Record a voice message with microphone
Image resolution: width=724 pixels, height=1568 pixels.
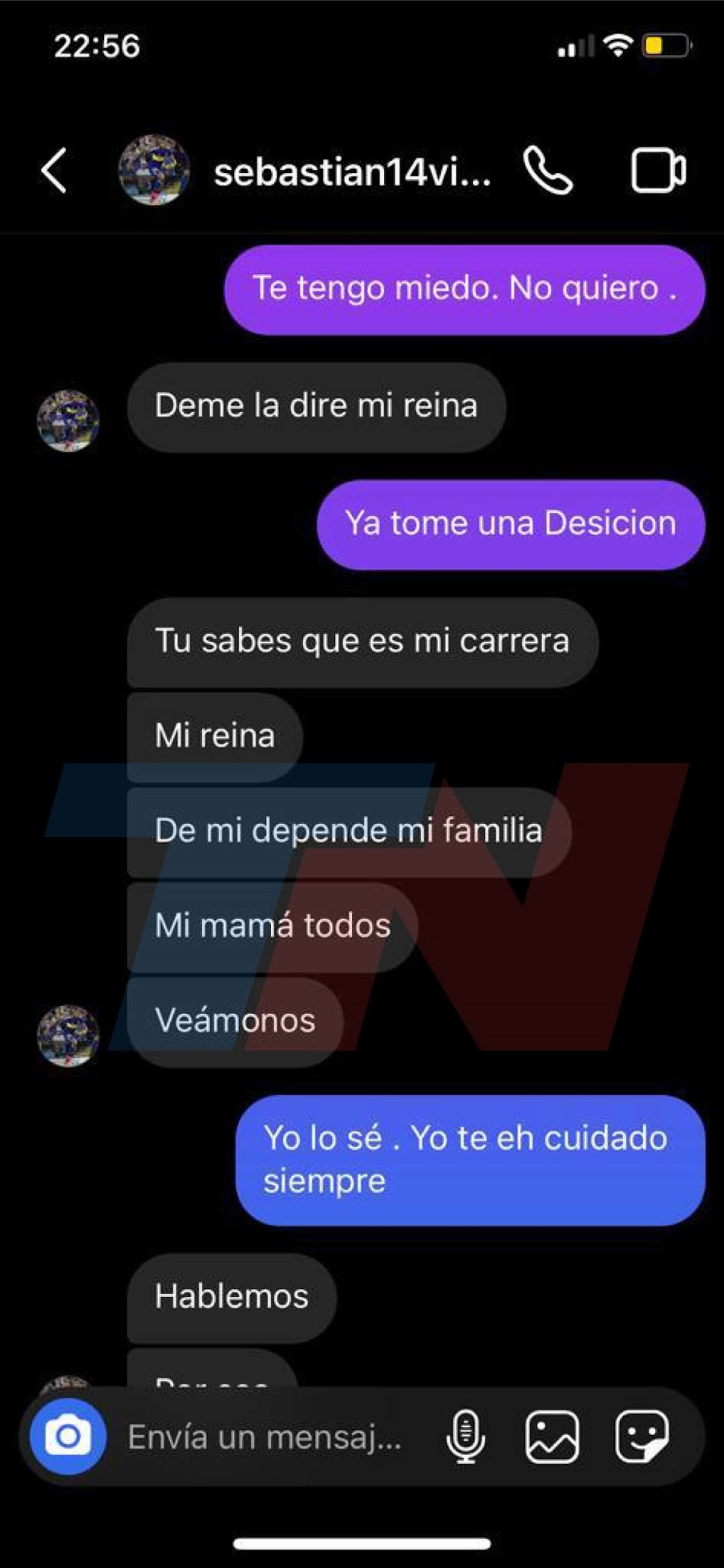(x=465, y=1436)
